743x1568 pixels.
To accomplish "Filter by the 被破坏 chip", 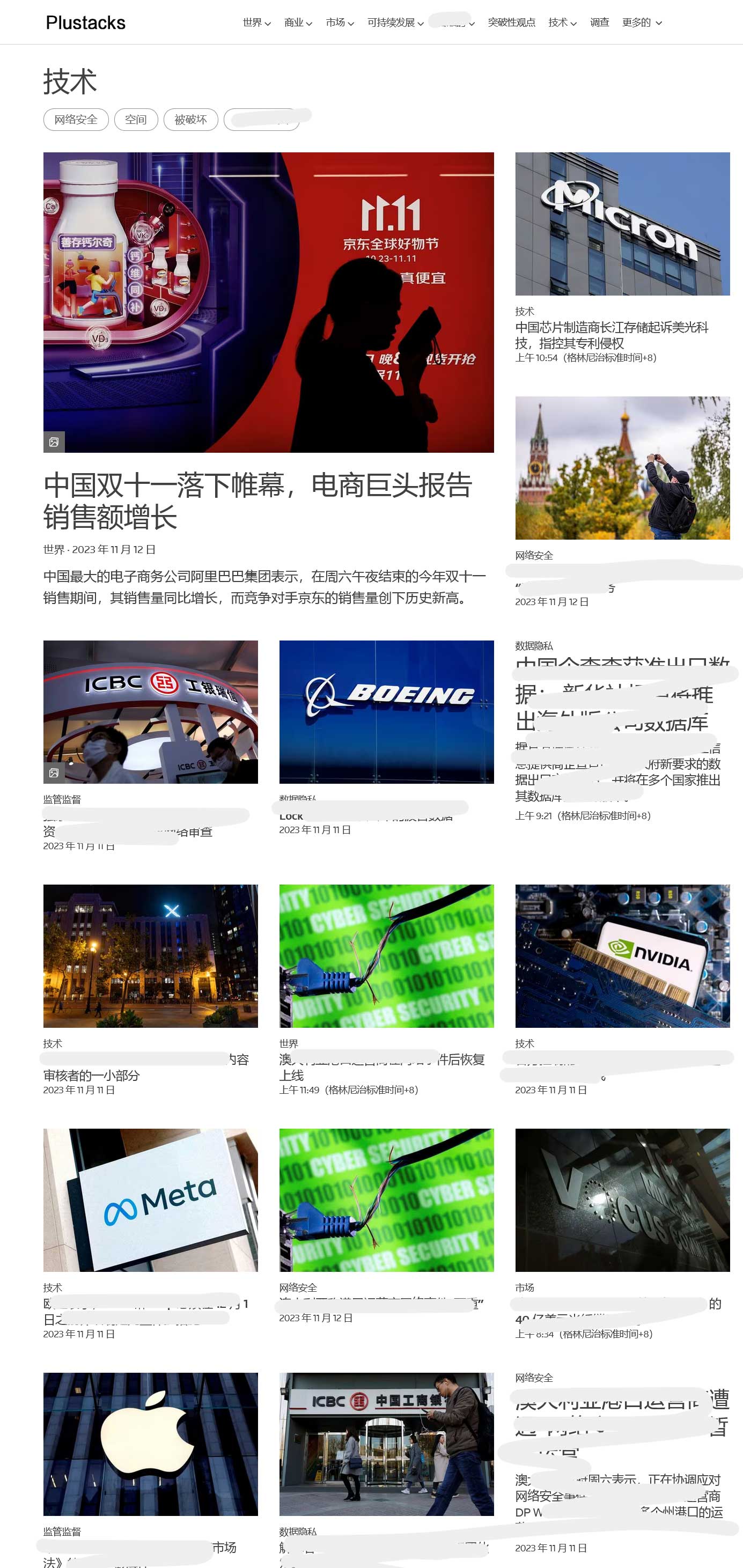I will 190,119.
